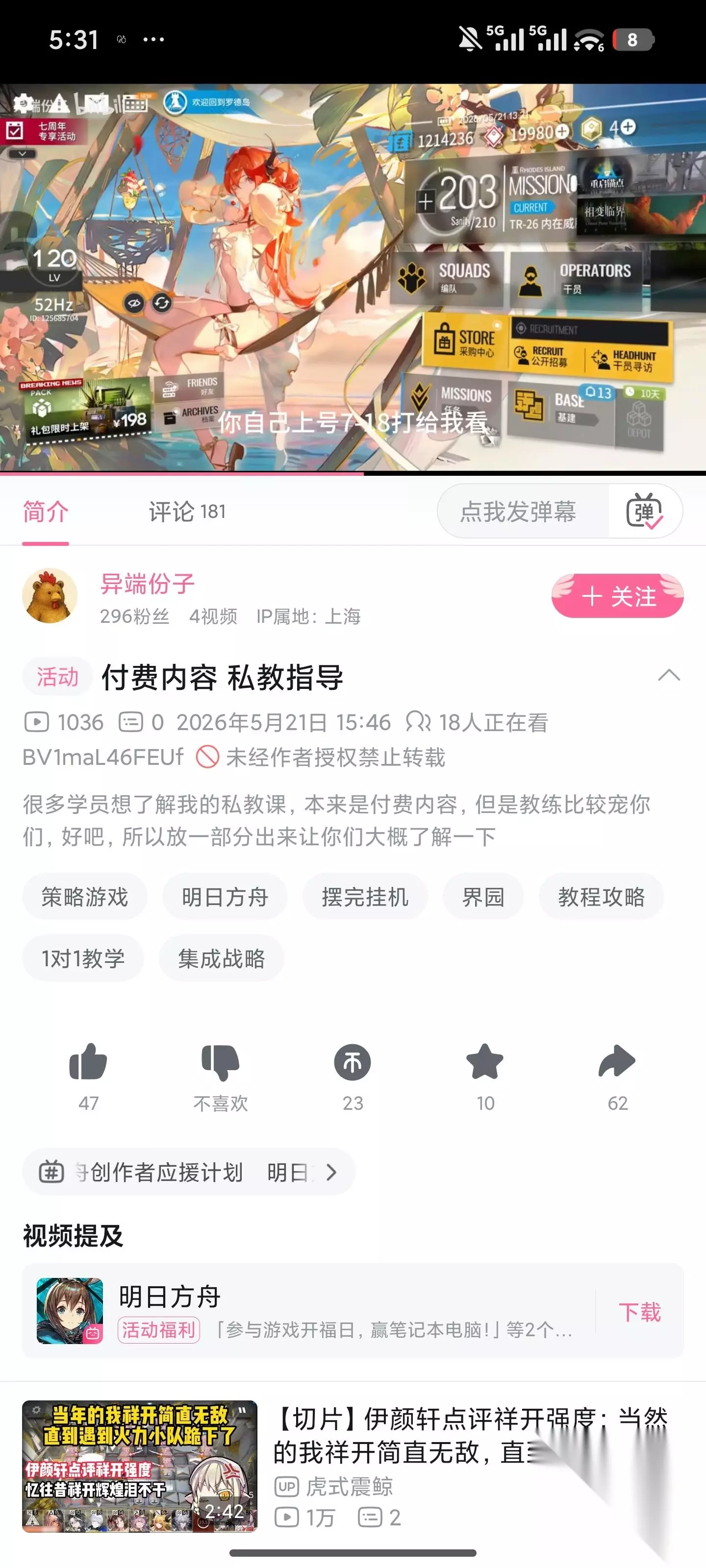
Task: Download 明日方舟 with the 下载 button
Action: pyautogui.click(x=640, y=1312)
